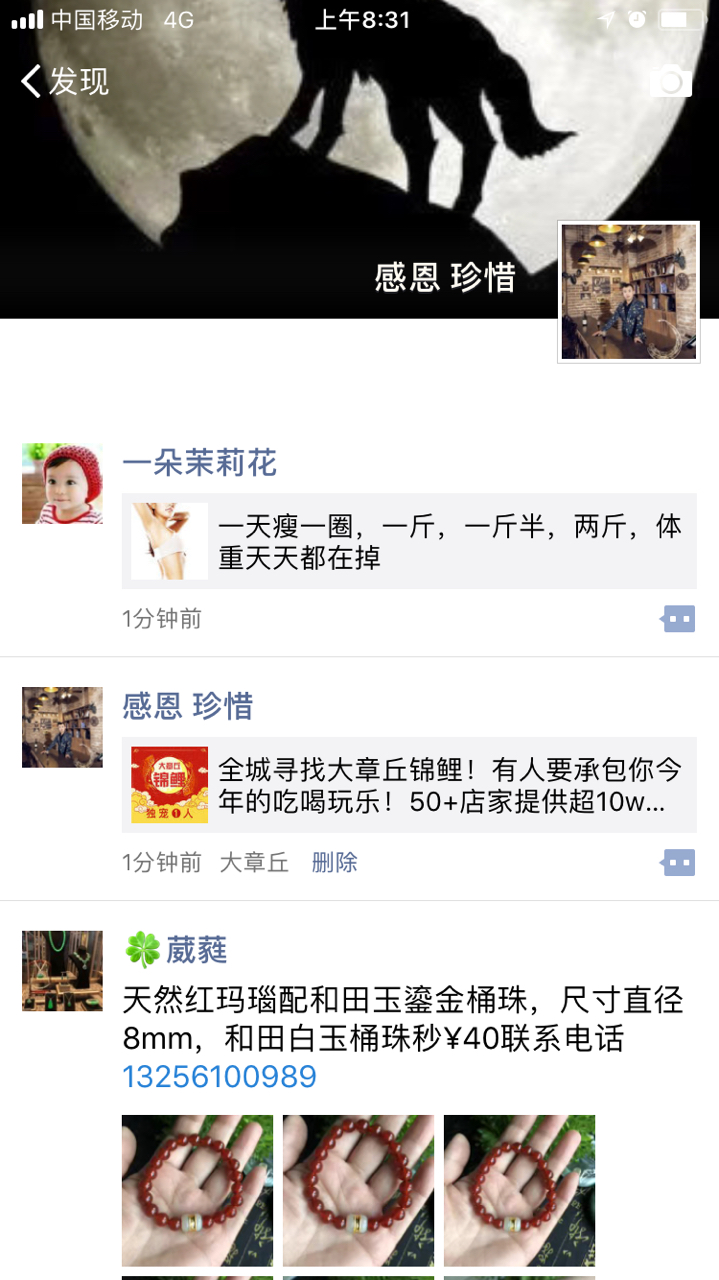Image resolution: width=719 pixels, height=1280 pixels.
Task: Open my profile avatar on the cover
Action: point(628,292)
